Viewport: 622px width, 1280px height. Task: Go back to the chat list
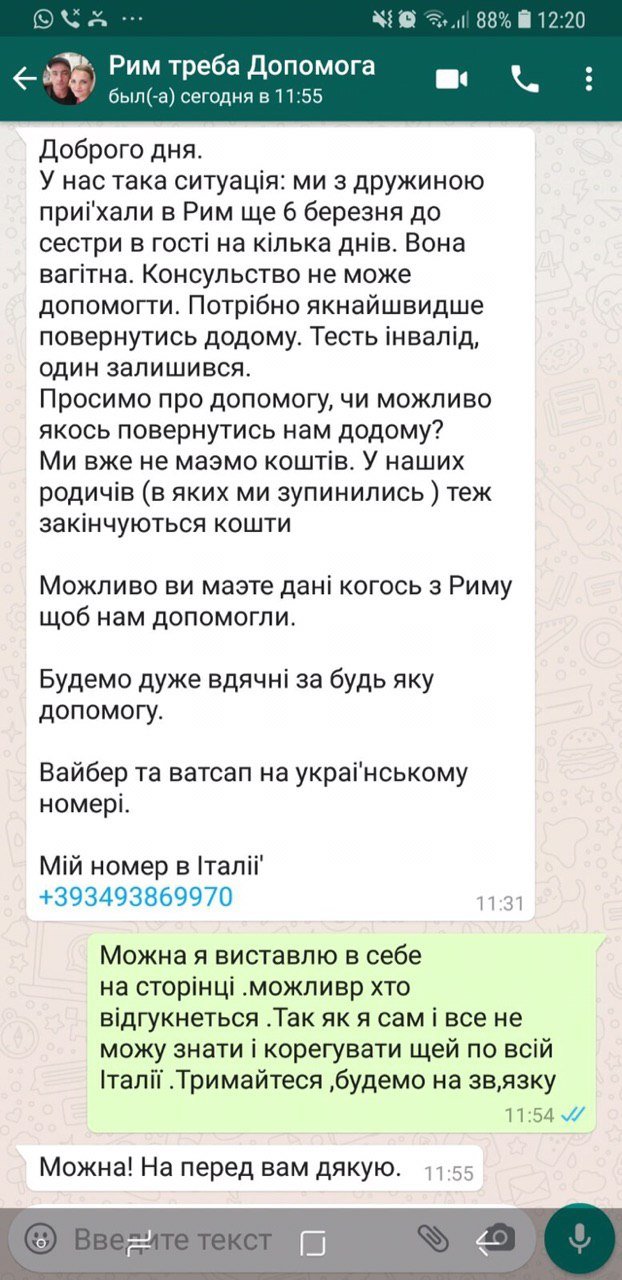(x=24, y=80)
